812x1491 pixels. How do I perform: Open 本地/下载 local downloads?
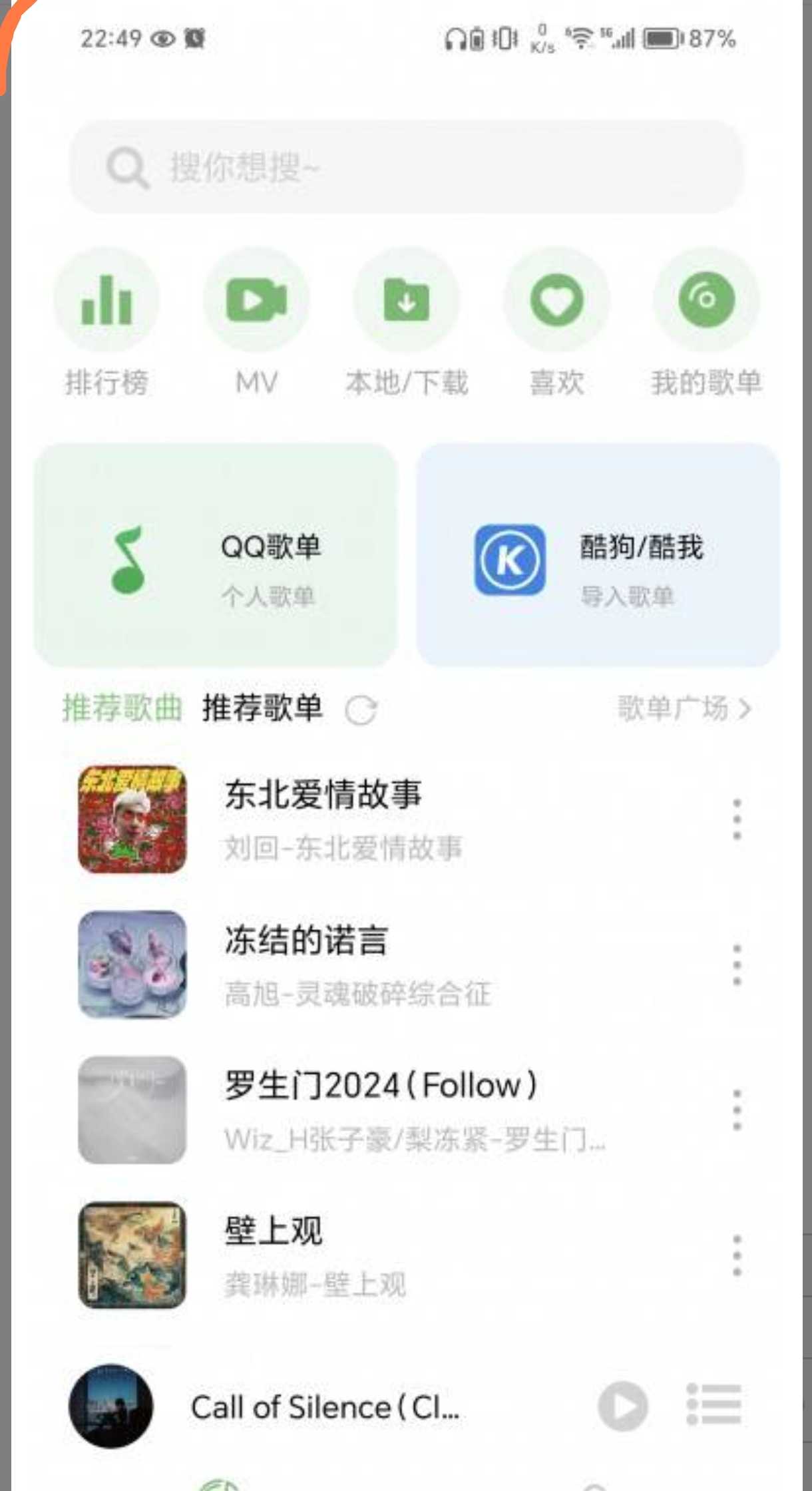(407, 301)
